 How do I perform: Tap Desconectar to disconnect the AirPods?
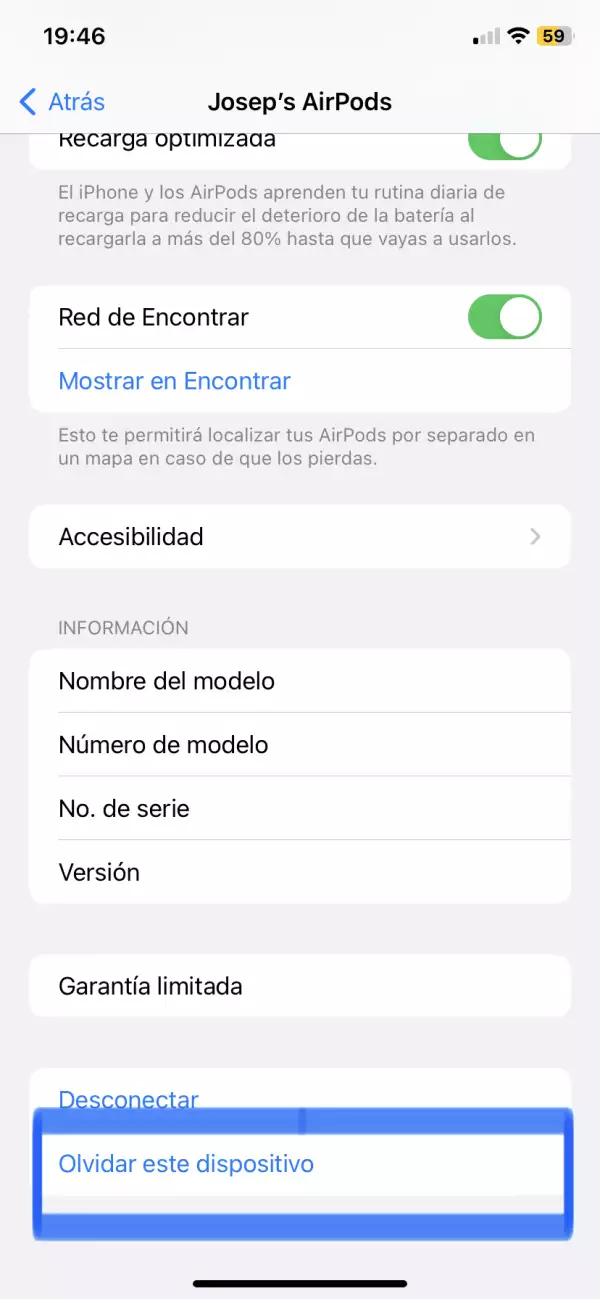pyautogui.click(x=129, y=1099)
